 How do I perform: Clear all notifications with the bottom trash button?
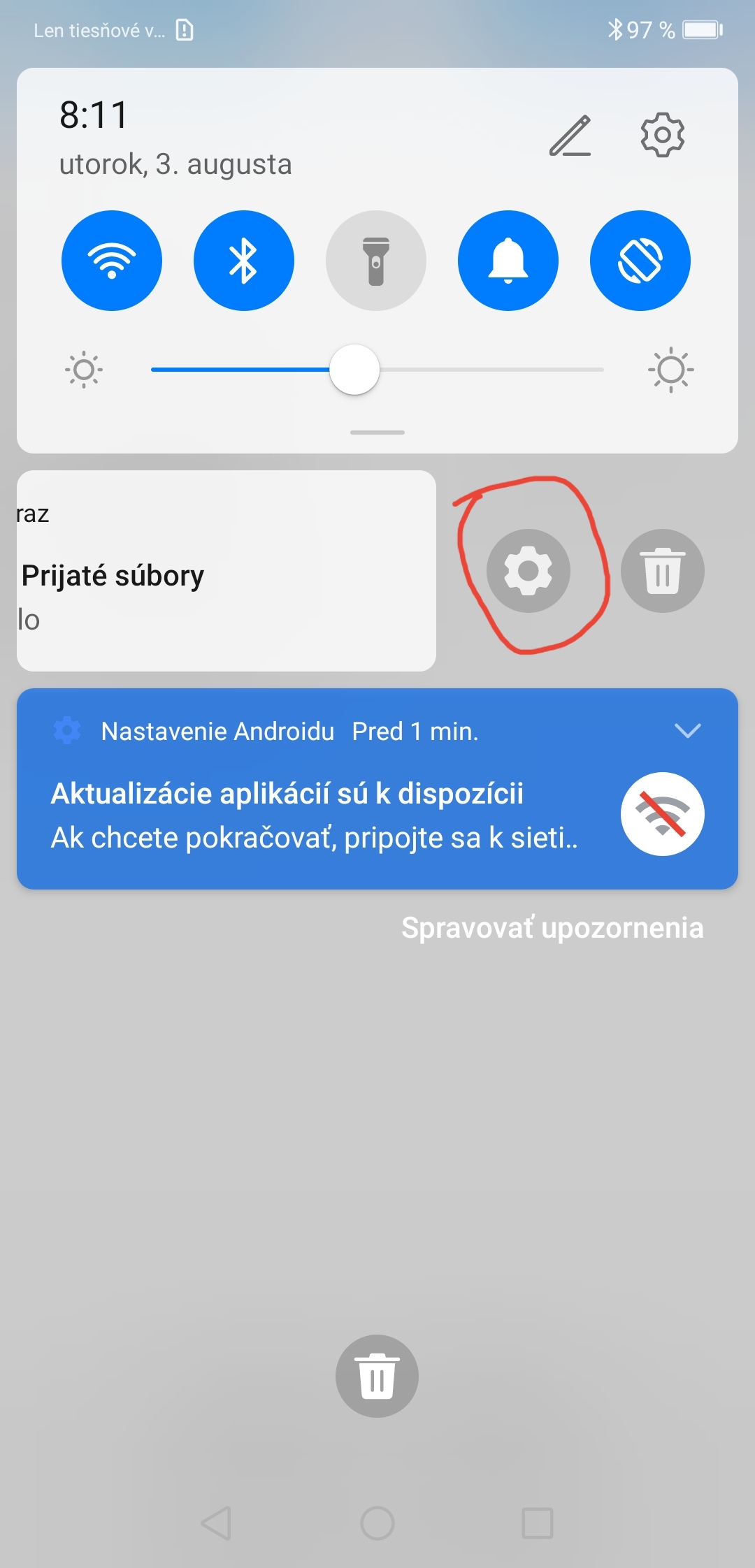(377, 1376)
